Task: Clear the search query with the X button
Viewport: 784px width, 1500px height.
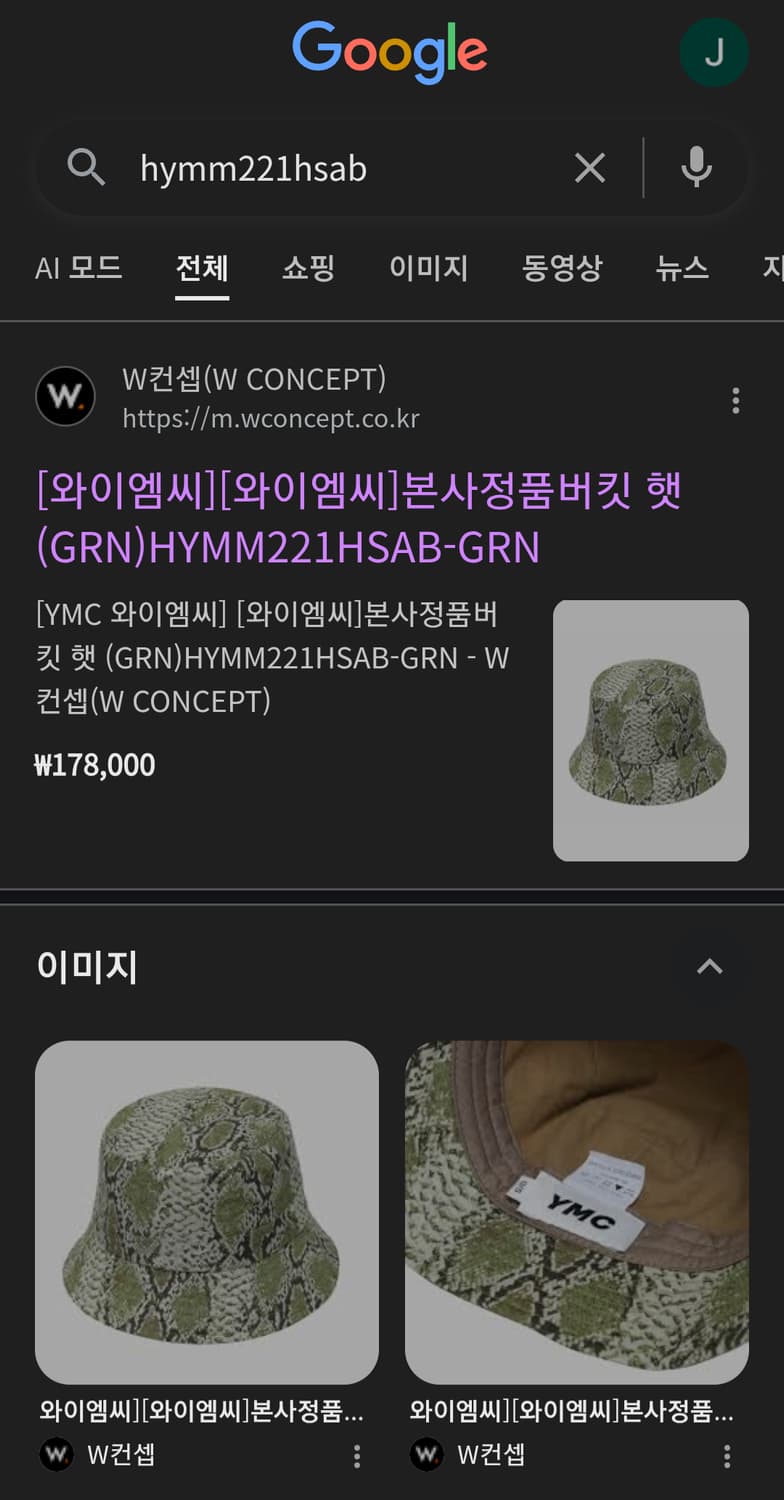Action: [589, 168]
